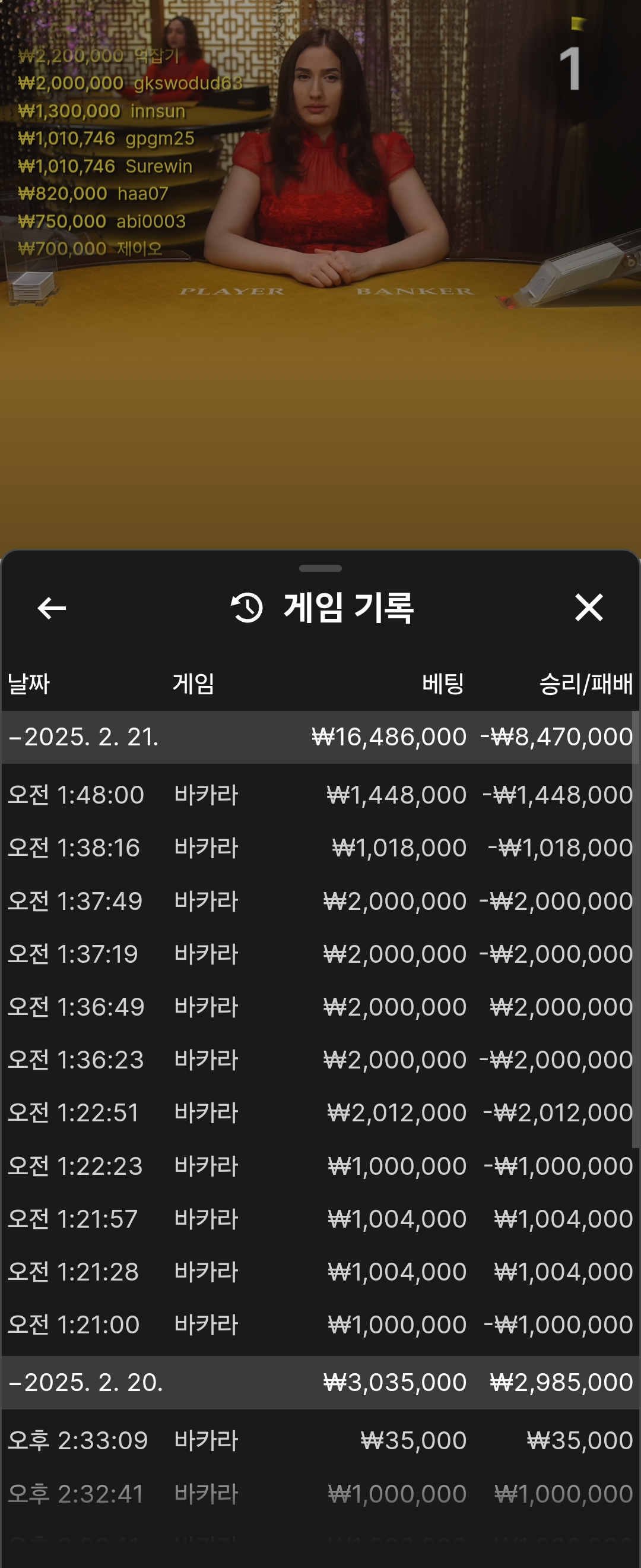View the 오전 1:21:00 round details
The width and height of the screenshot is (641, 1568).
point(320,1324)
